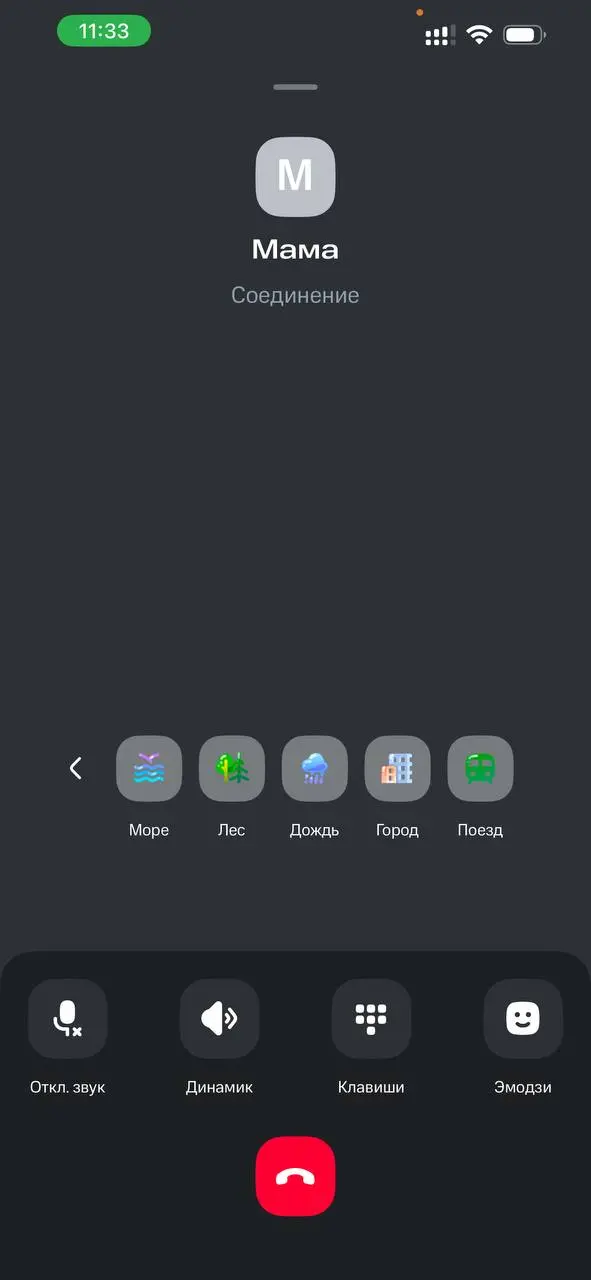The height and width of the screenshot is (1280, 591).
Task: Open the Эмодзи panel
Action: click(x=523, y=1019)
